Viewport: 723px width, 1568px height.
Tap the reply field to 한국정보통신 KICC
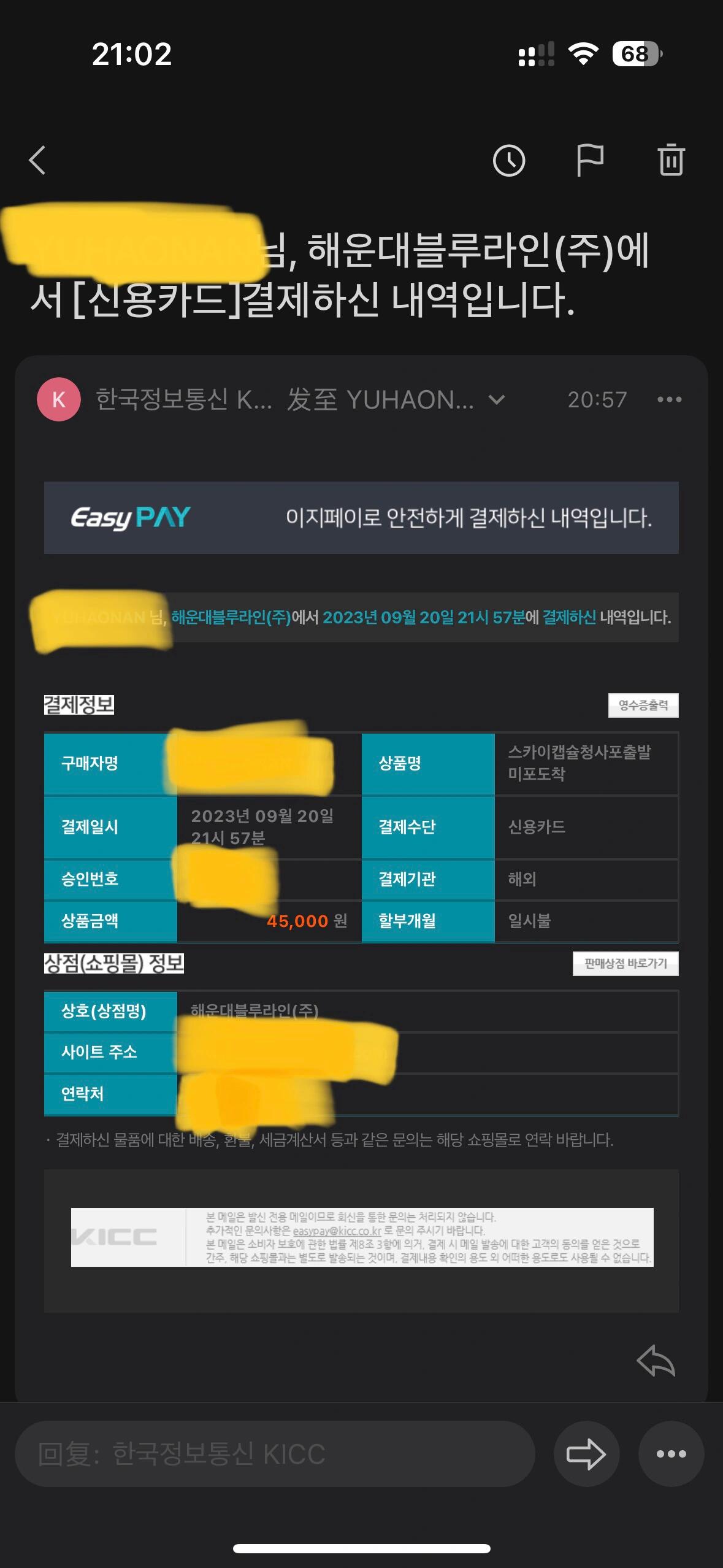(275, 1454)
